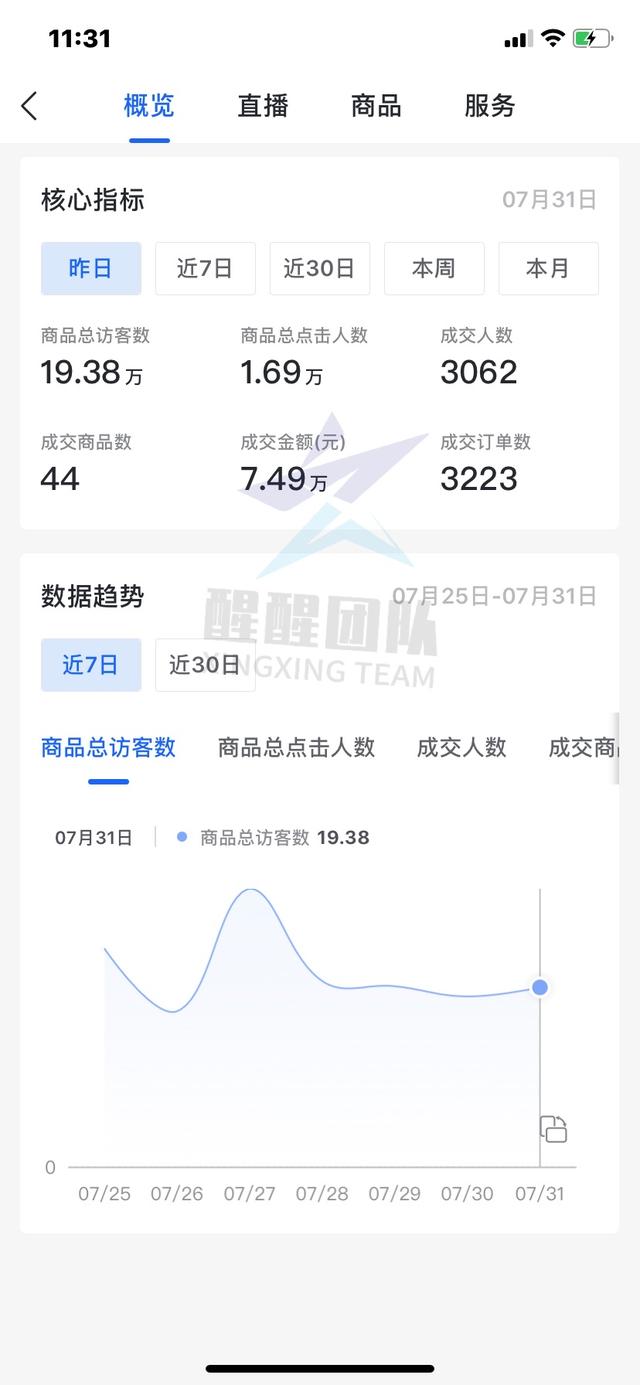Viewport: 640px width, 1385px height.
Task: Open the 服务 tab
Action: point(490,105)
